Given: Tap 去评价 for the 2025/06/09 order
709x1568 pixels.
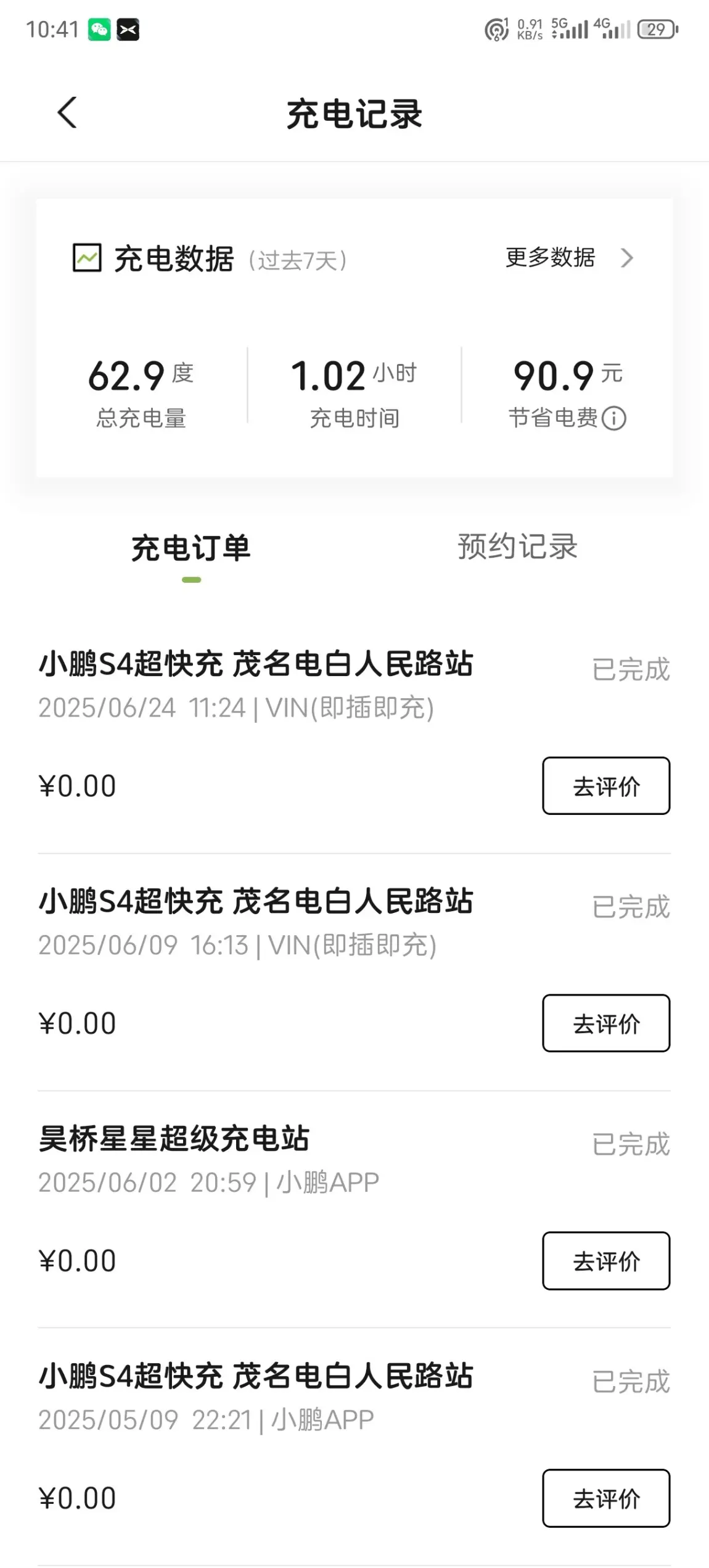Looking at the screenshot, I should pyautogui.click(x=606, y=1023).
